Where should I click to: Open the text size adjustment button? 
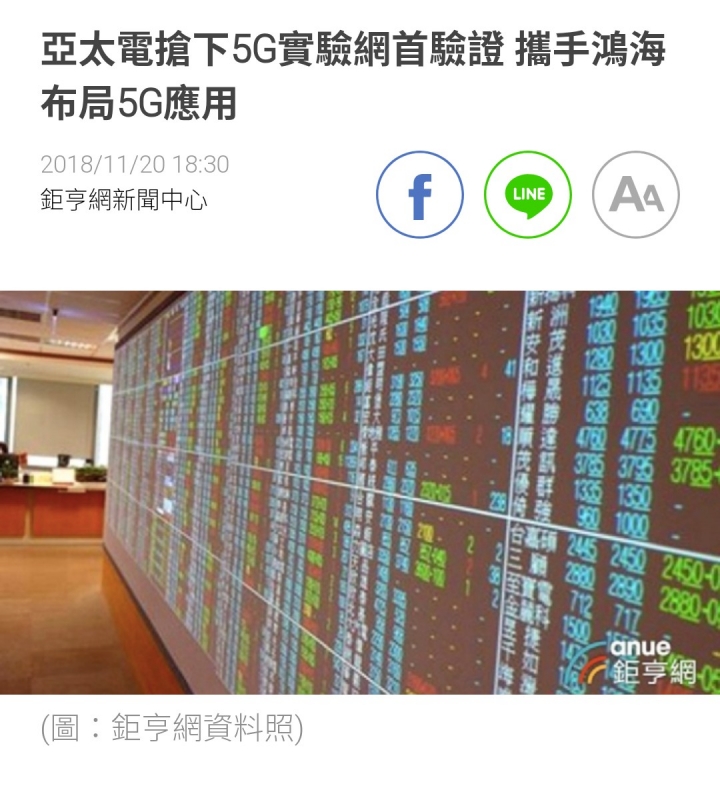tap(636, 194)
